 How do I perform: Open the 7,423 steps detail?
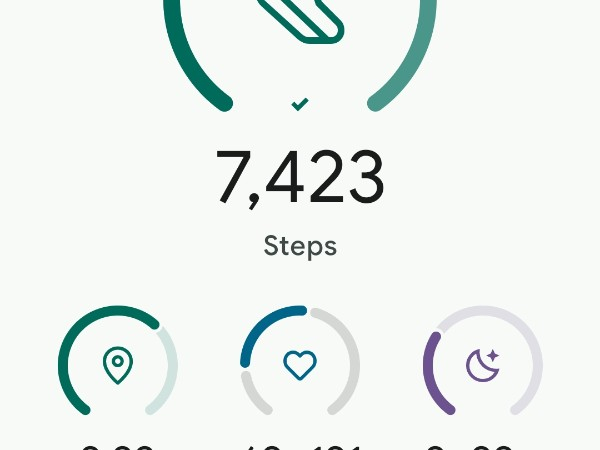click(x=300, y=180)
